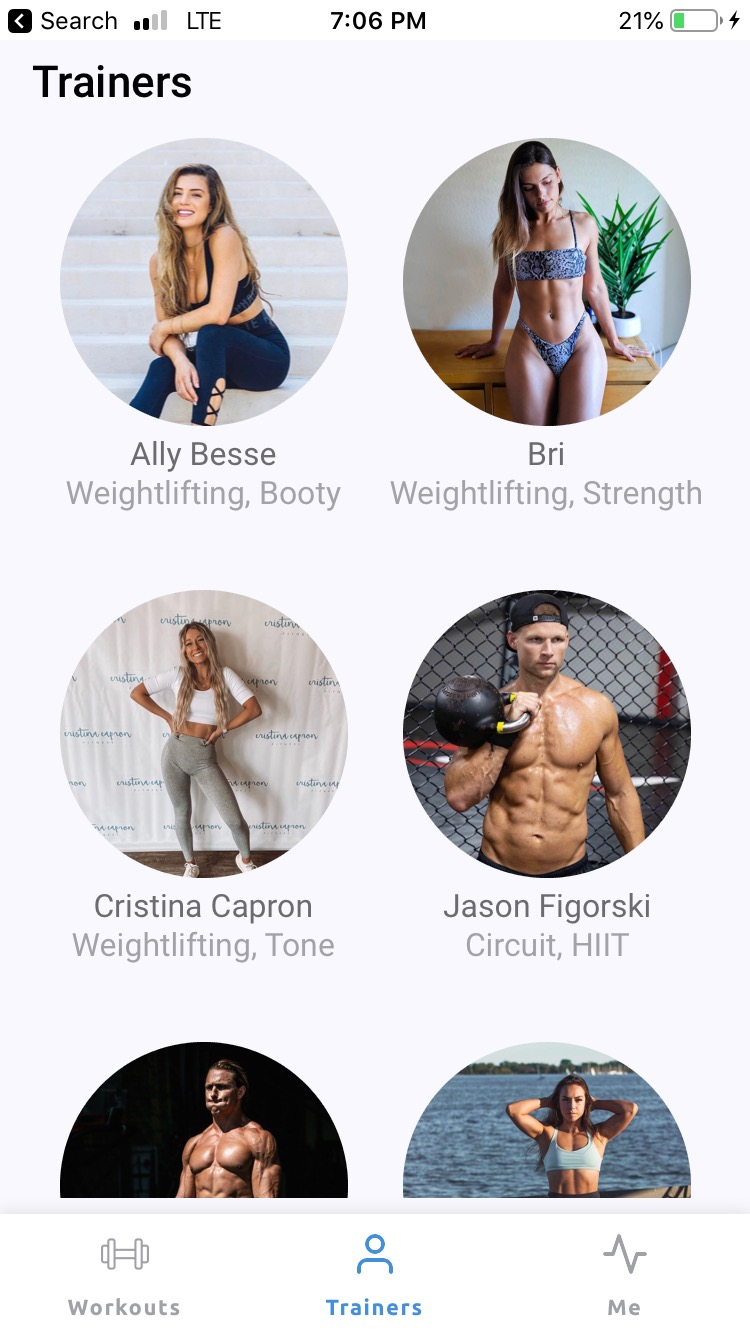Select trainer Jason Figorski

546,735
